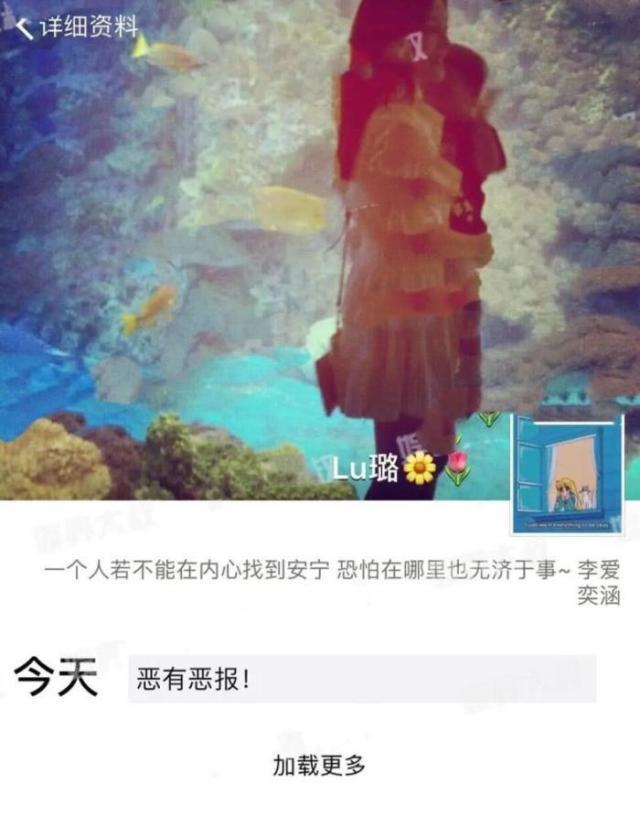Open today's post 恶有恶报!
The image size is (640, 816).
point(361,679)
